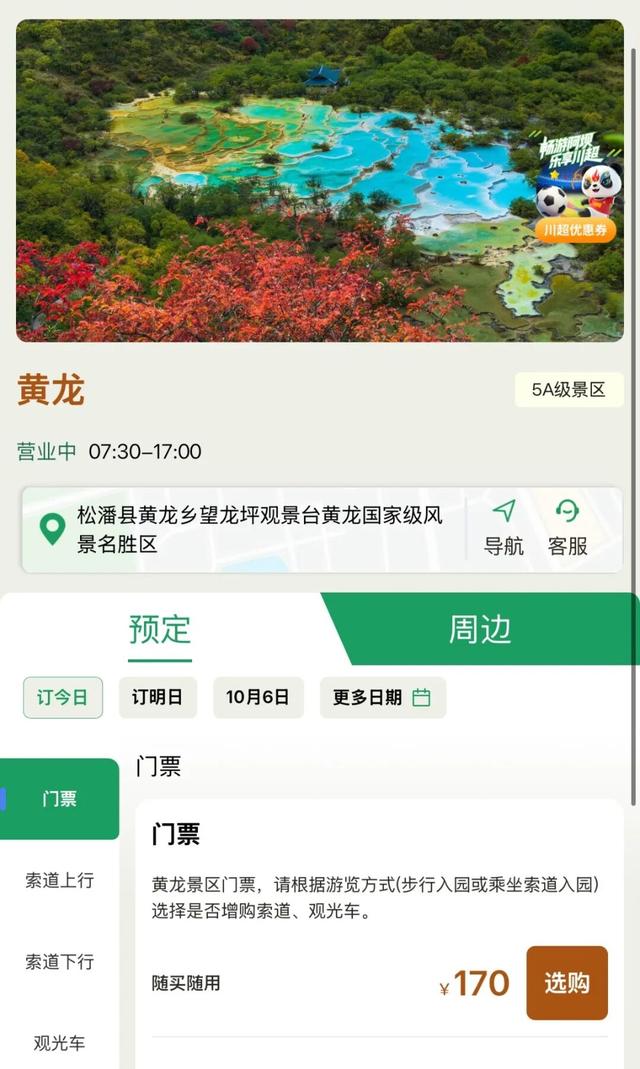Select 门票 in the side category list
Image resolution: width=640 pixels, height=1069 pixels.
click(60, 799)
